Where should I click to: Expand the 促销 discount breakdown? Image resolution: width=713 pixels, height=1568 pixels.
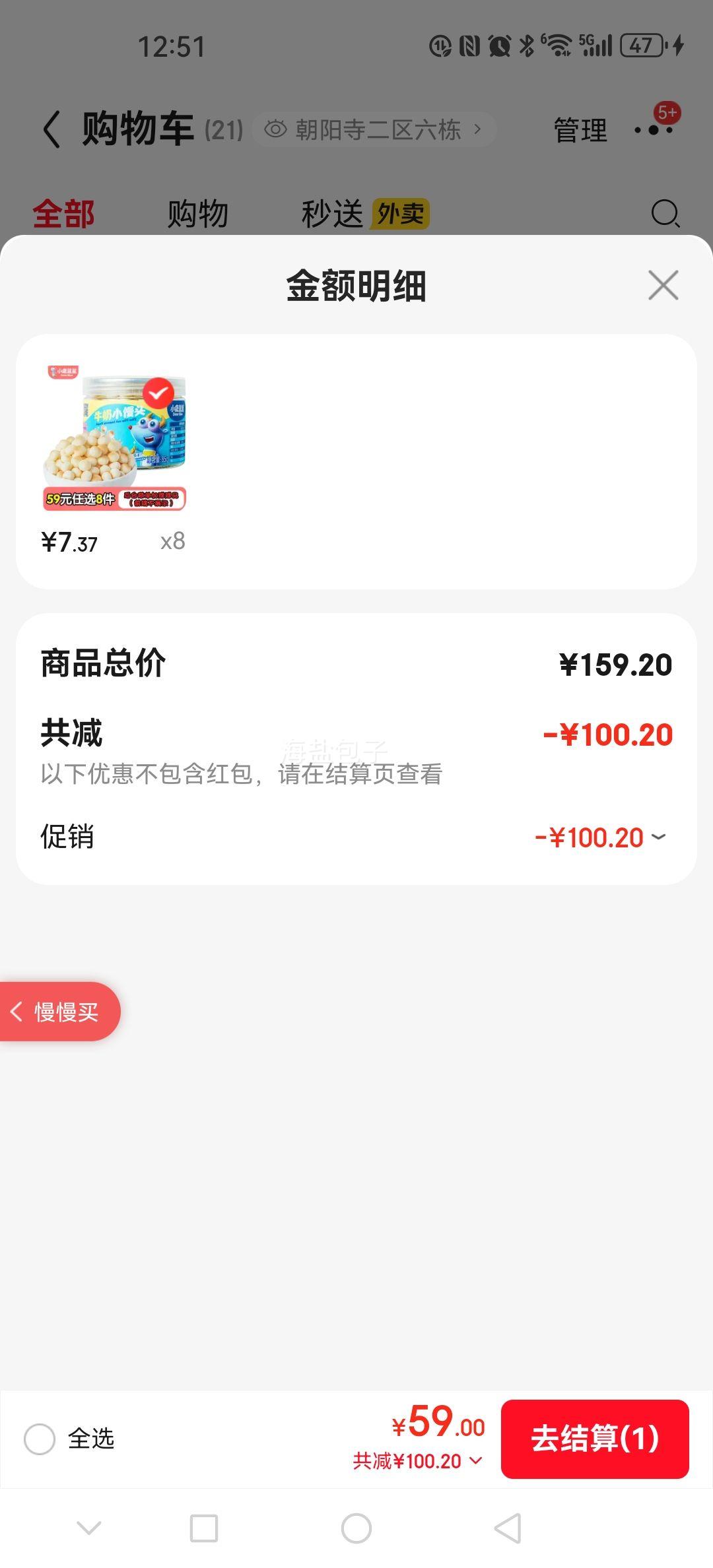pos(601,837)
